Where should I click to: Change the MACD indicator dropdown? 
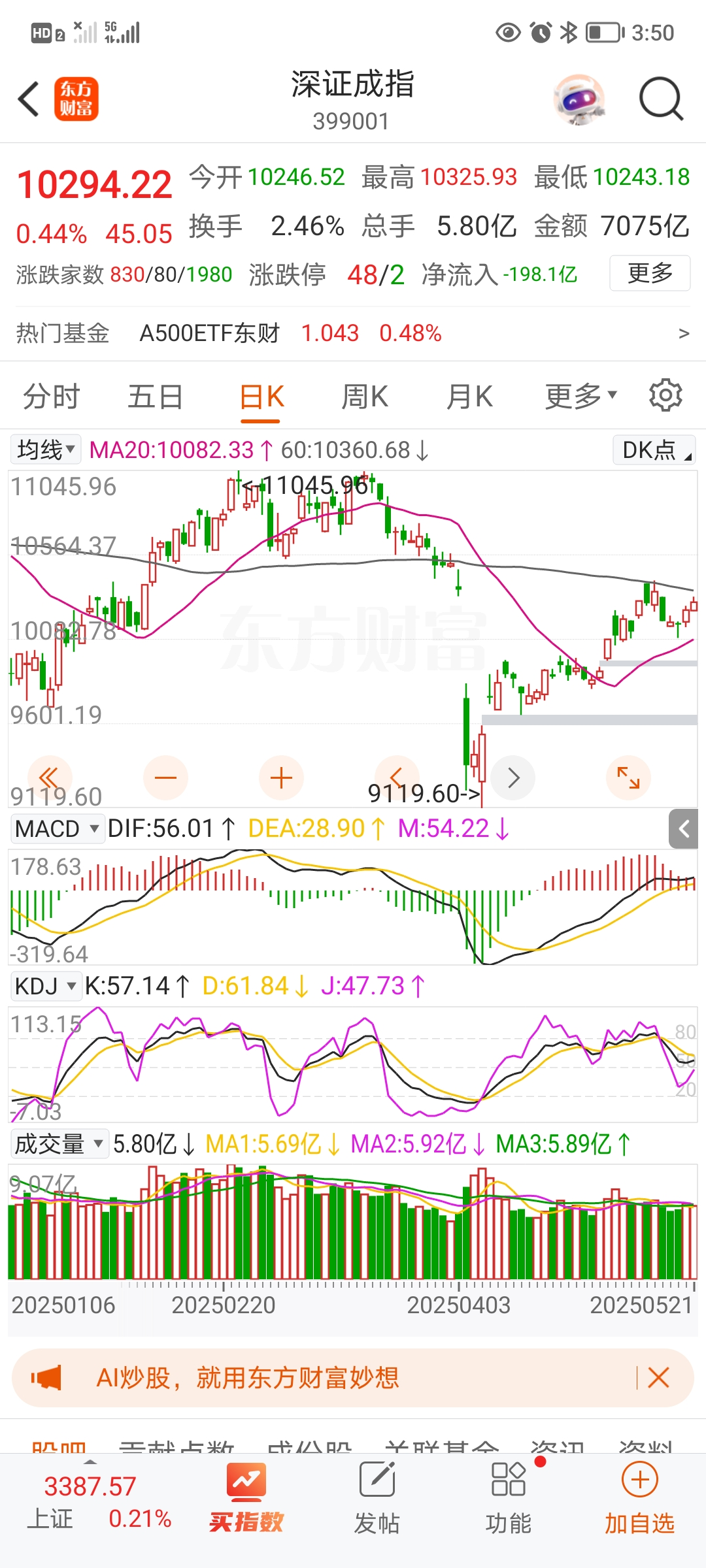(x=57, y=829)
